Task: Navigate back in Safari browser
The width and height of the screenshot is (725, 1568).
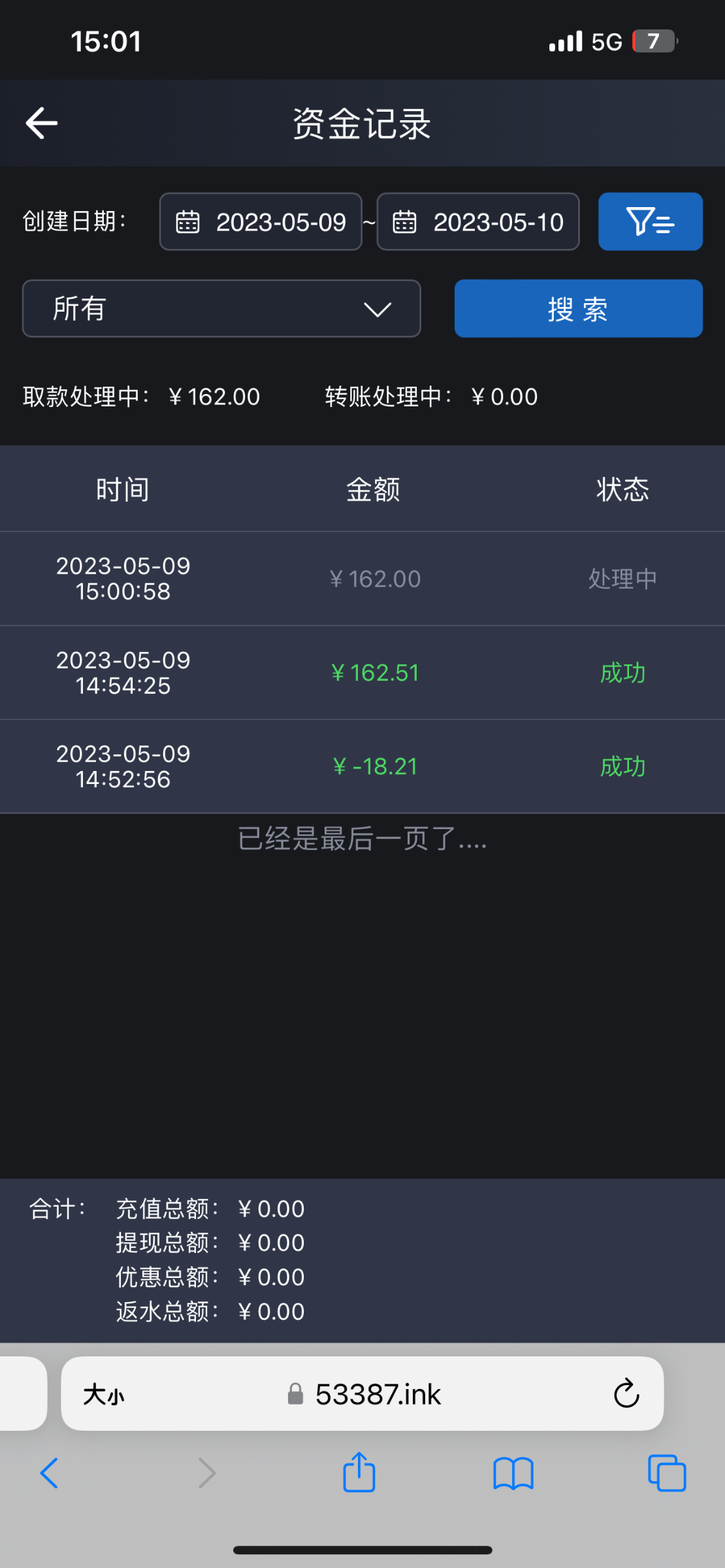Action: [x=50, y=1473]
